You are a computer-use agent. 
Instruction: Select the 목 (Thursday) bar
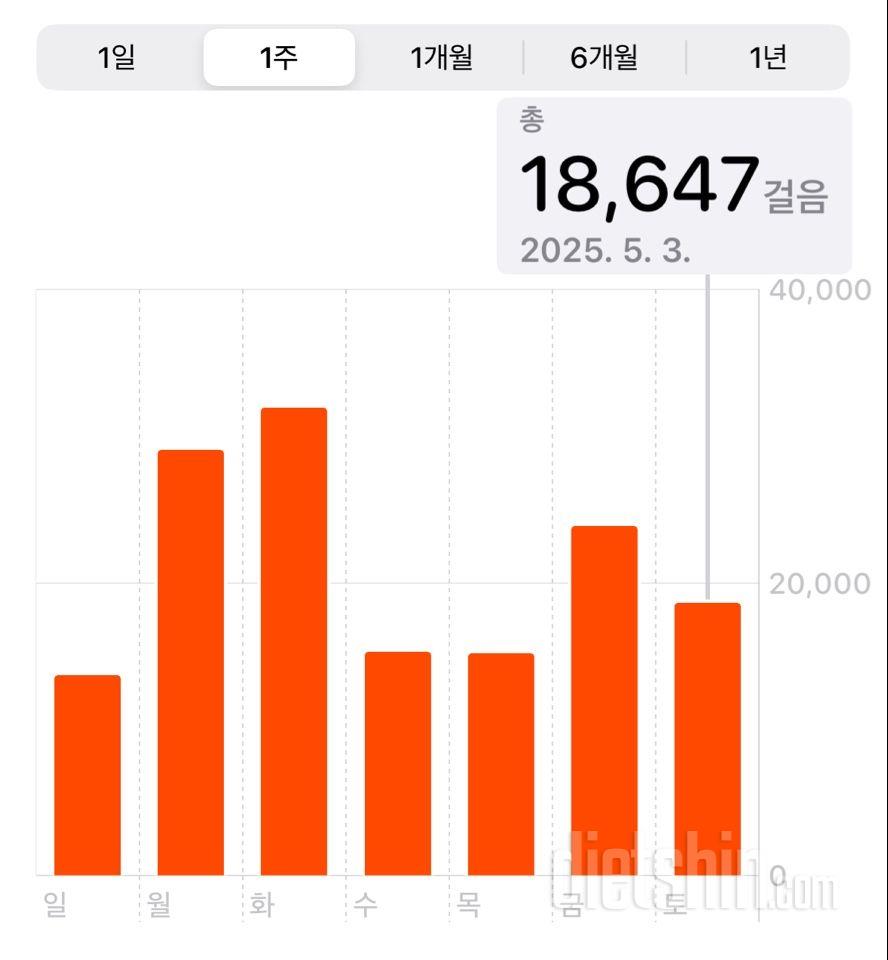[501, 764]
